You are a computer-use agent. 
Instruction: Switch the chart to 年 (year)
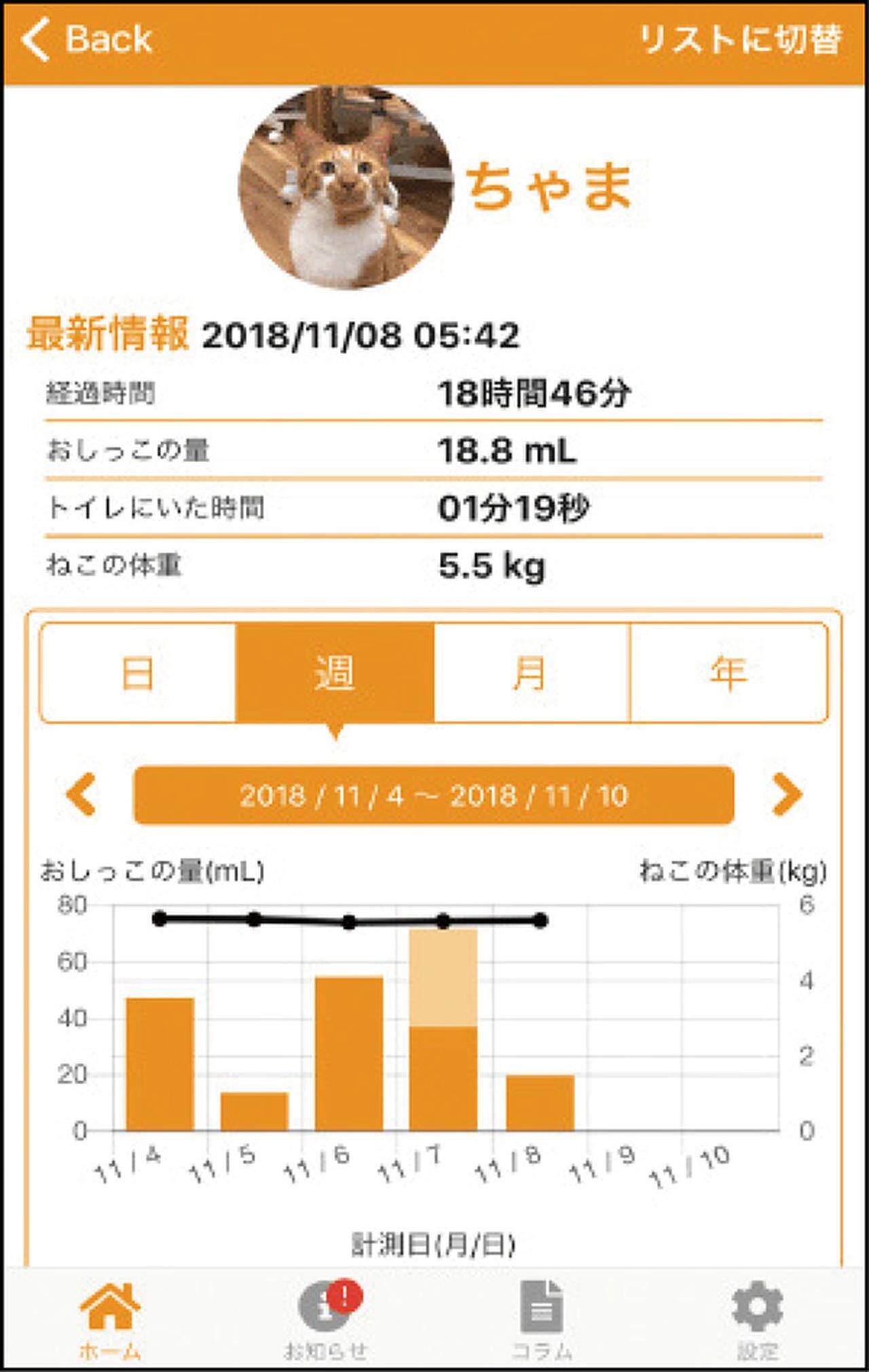coord(728,672)
